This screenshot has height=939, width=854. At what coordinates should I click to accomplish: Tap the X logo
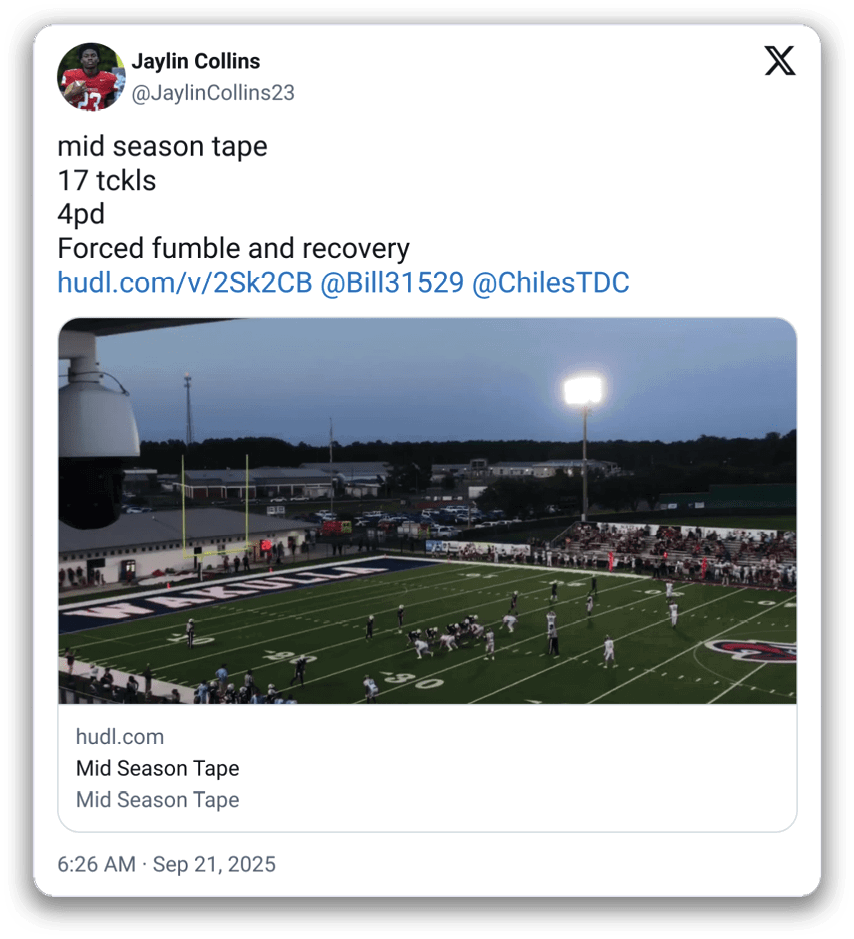coord(780,62)
